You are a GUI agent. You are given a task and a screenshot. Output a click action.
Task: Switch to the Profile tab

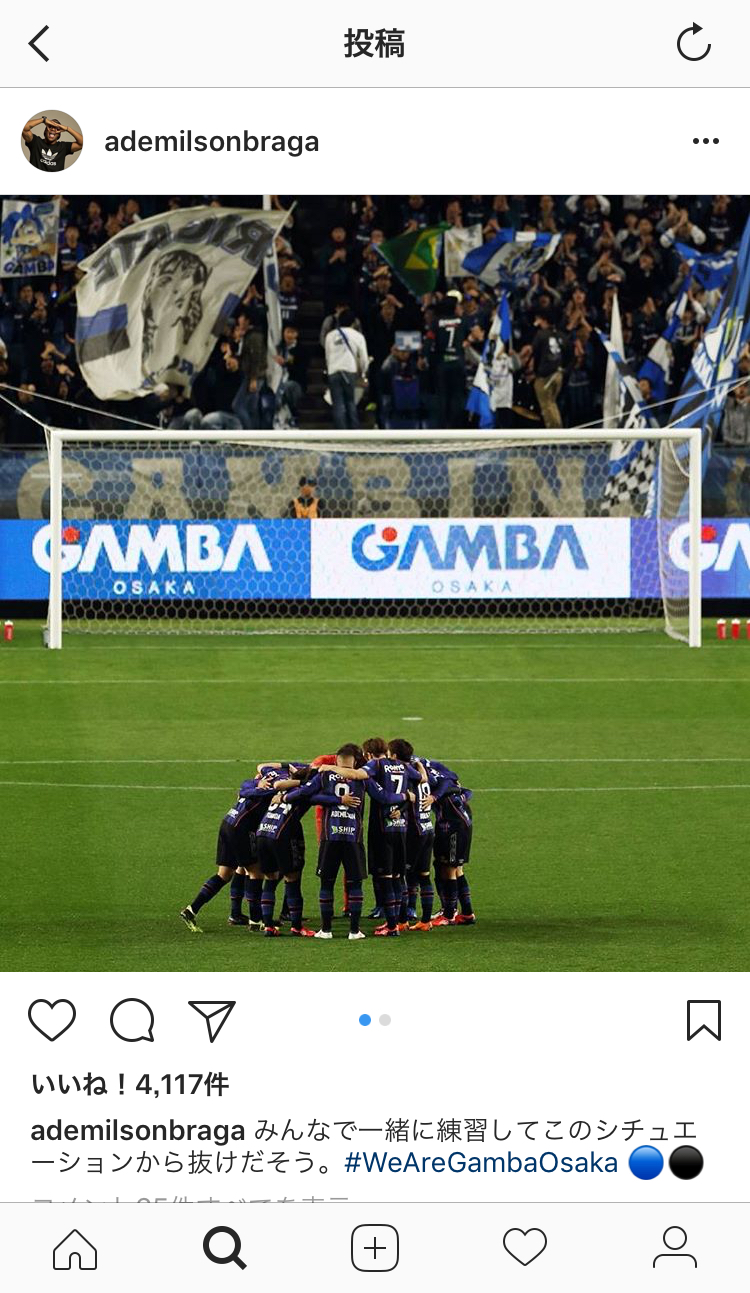[x=674, y=1248]
